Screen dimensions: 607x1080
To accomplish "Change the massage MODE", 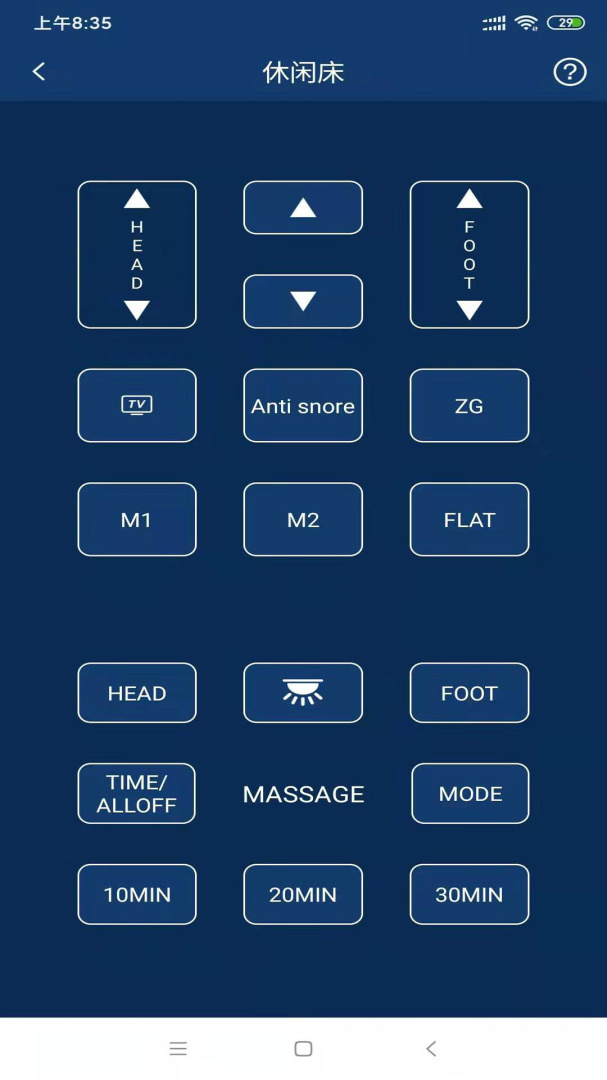I will click(470, 793).
